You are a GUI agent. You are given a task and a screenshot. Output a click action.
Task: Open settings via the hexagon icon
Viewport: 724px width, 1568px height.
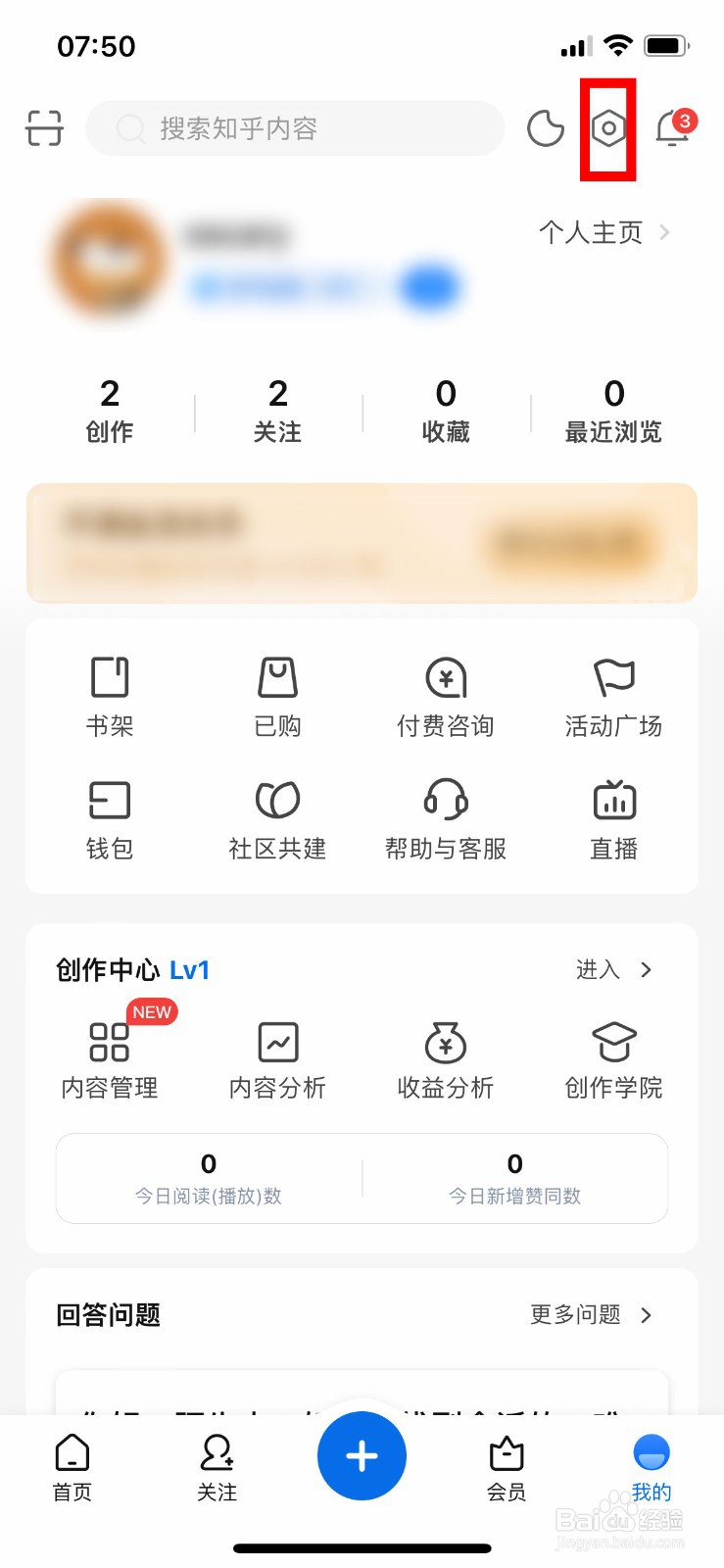coord(608,128)
